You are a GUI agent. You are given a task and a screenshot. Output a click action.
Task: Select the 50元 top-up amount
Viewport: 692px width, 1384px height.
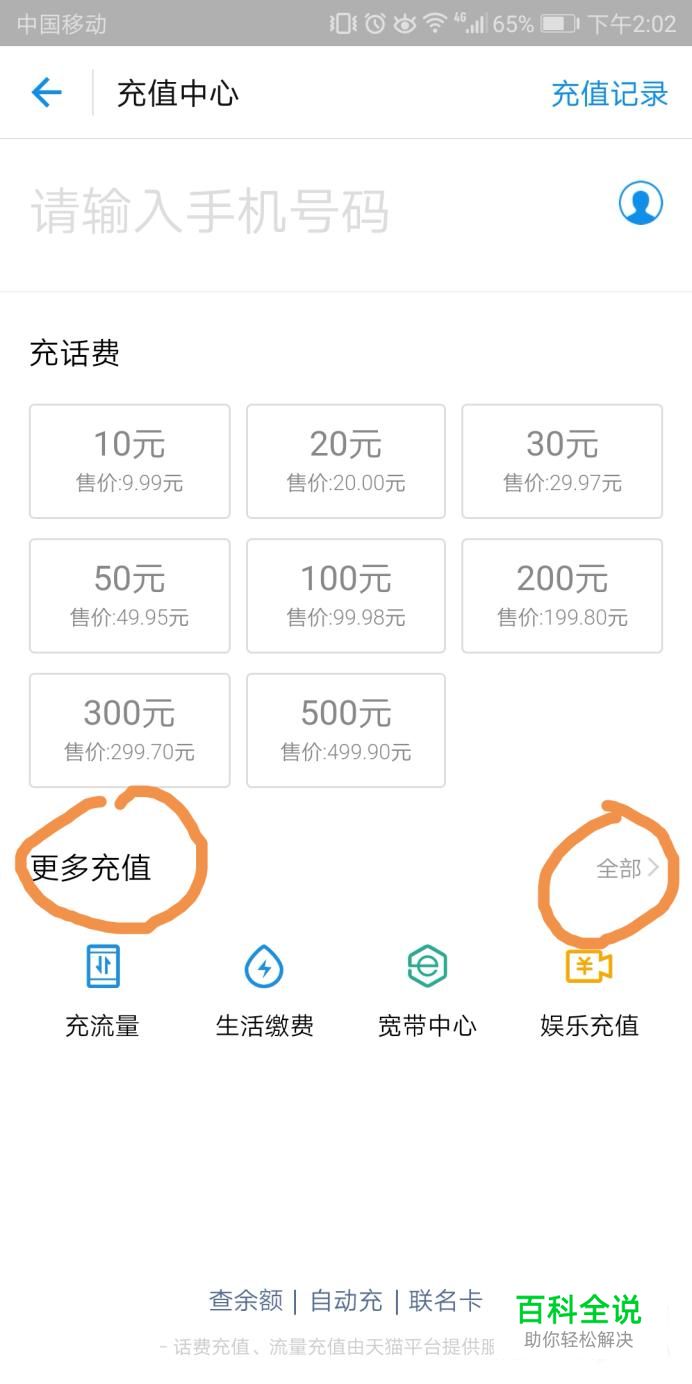click(130, 595)
